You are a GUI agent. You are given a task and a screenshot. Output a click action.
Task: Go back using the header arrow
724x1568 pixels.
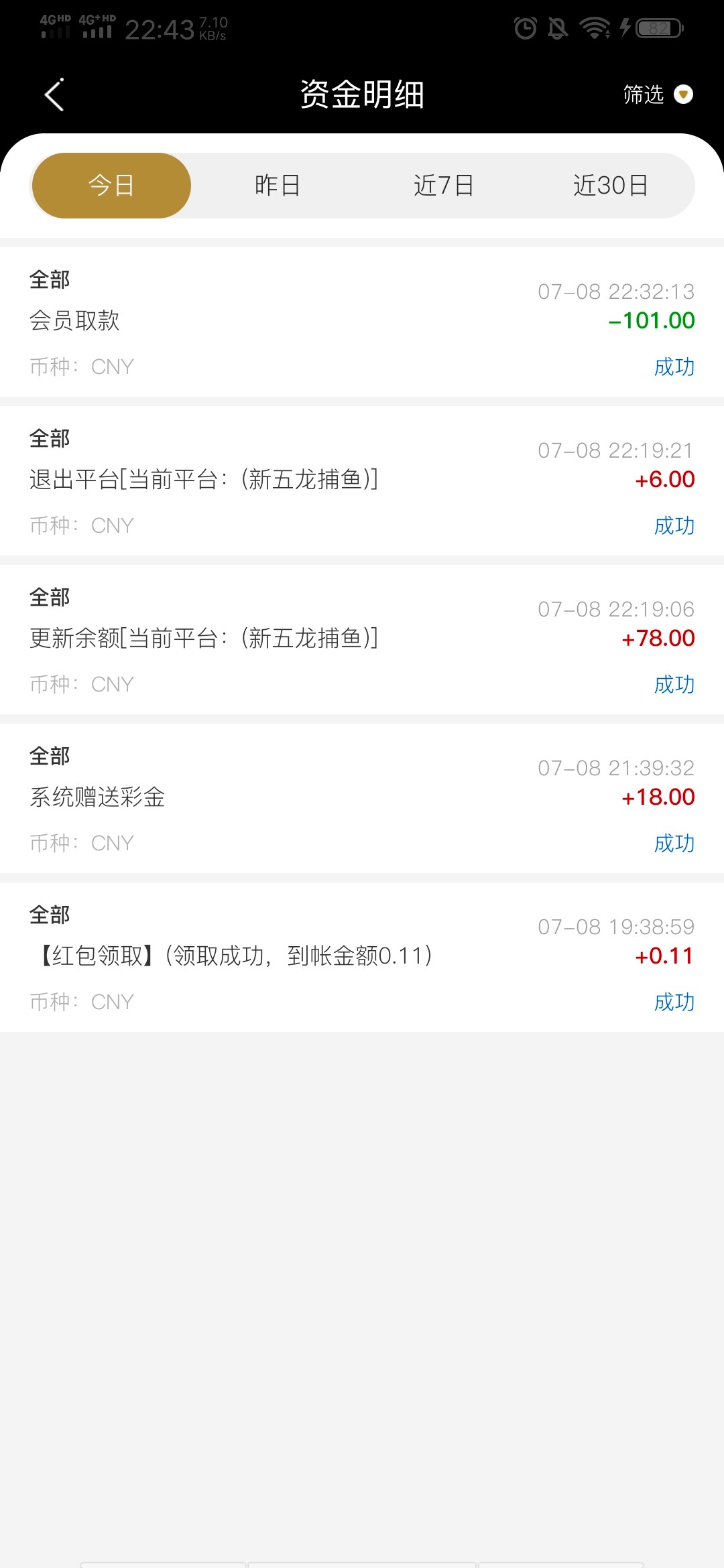click(54, 94)
